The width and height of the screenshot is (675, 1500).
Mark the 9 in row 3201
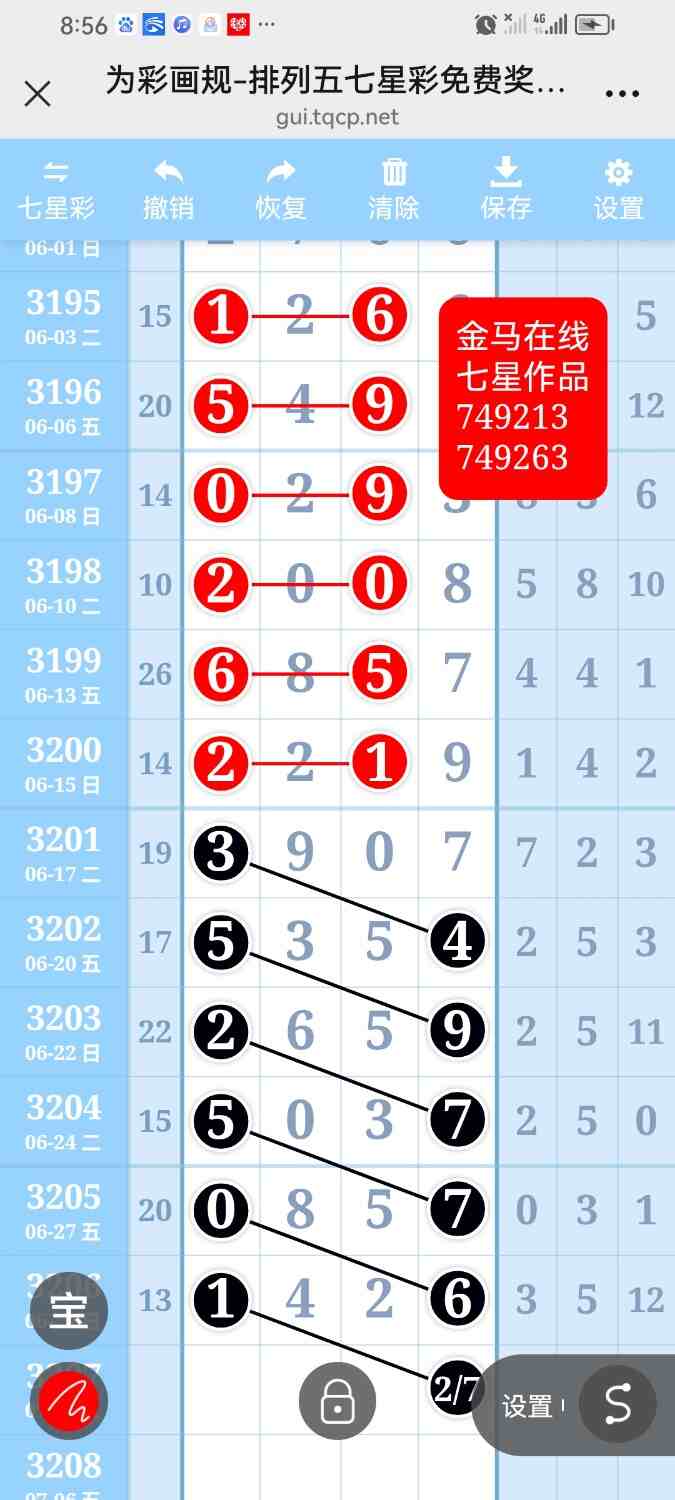pyautogui.click(x=300, y=853)
